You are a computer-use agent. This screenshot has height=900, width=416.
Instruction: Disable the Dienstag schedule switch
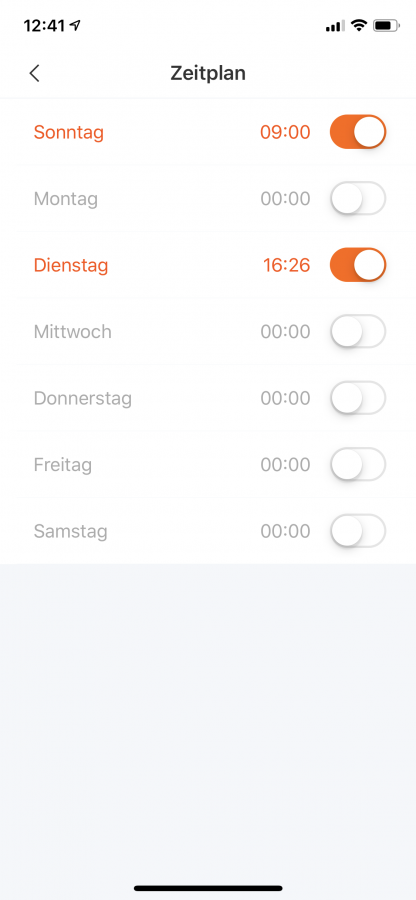358,265
